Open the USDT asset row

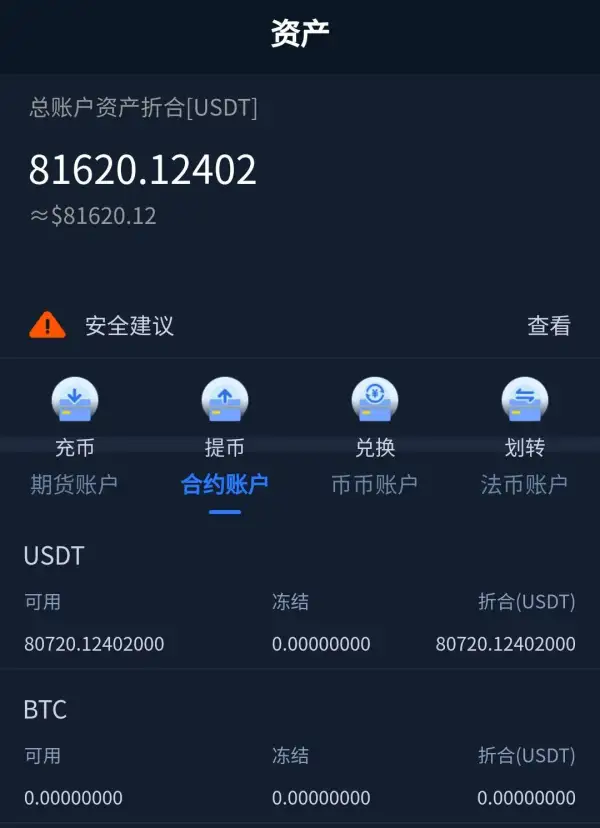coord(300,600)
